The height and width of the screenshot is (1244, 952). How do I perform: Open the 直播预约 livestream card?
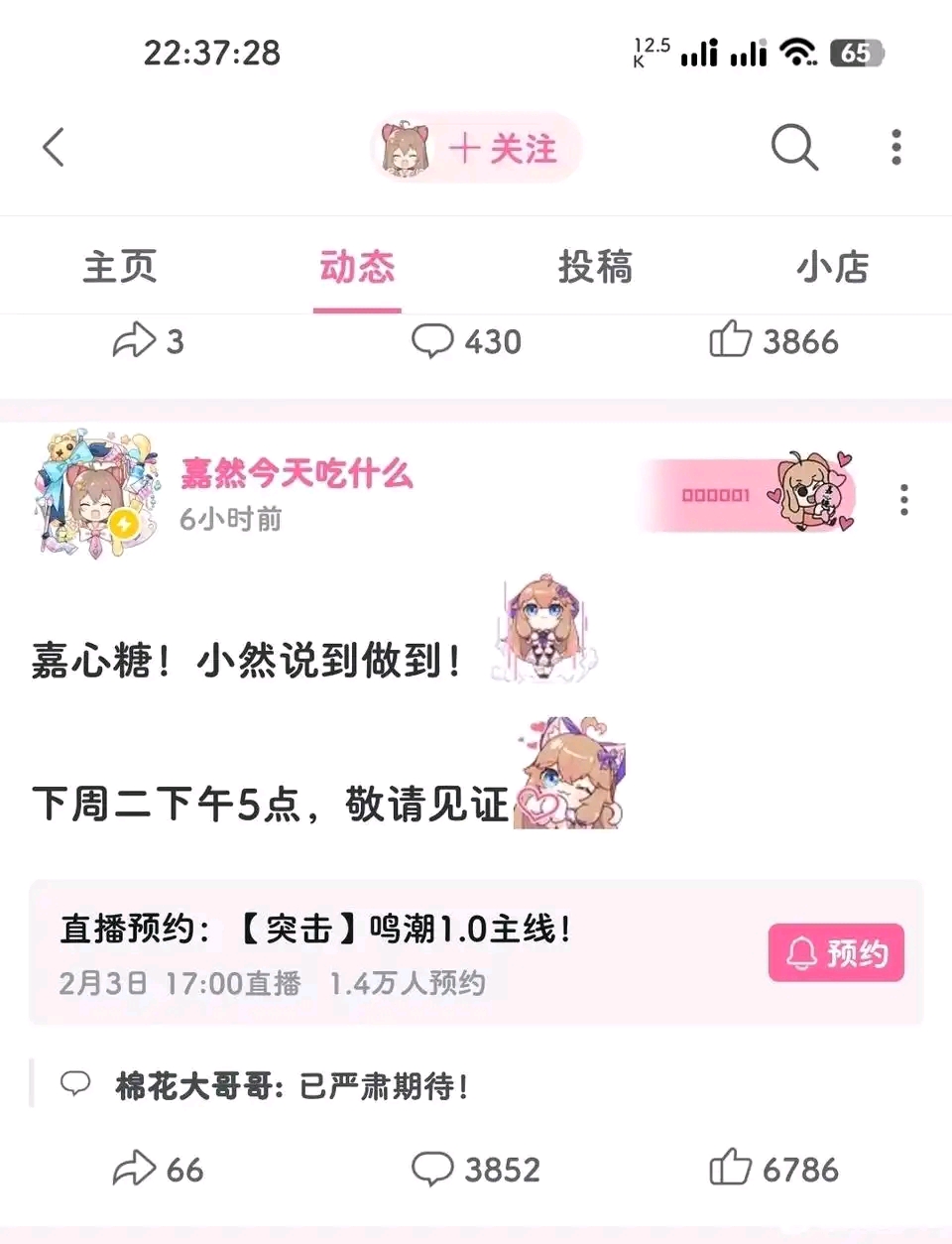397,952
